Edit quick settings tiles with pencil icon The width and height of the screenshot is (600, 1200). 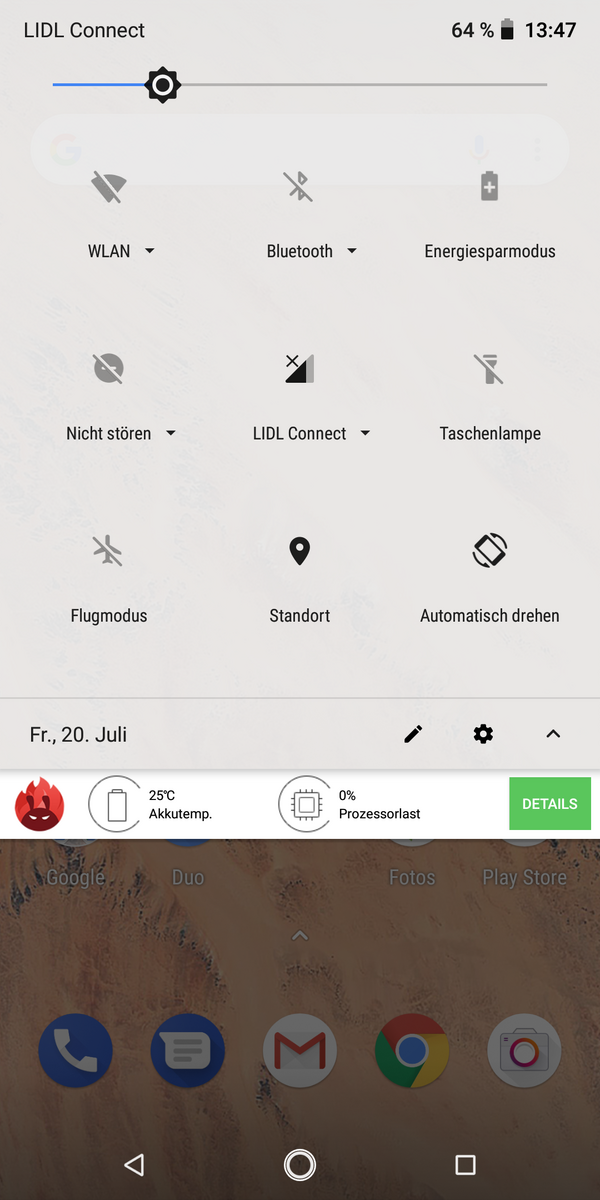pos(413,735)
